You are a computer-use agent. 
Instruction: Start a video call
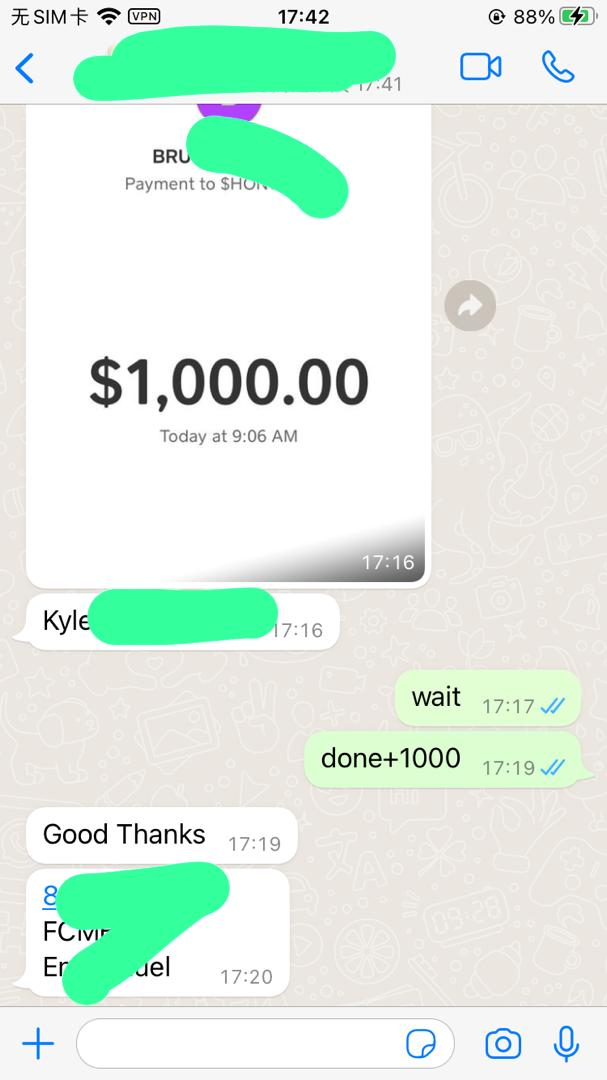480,67
